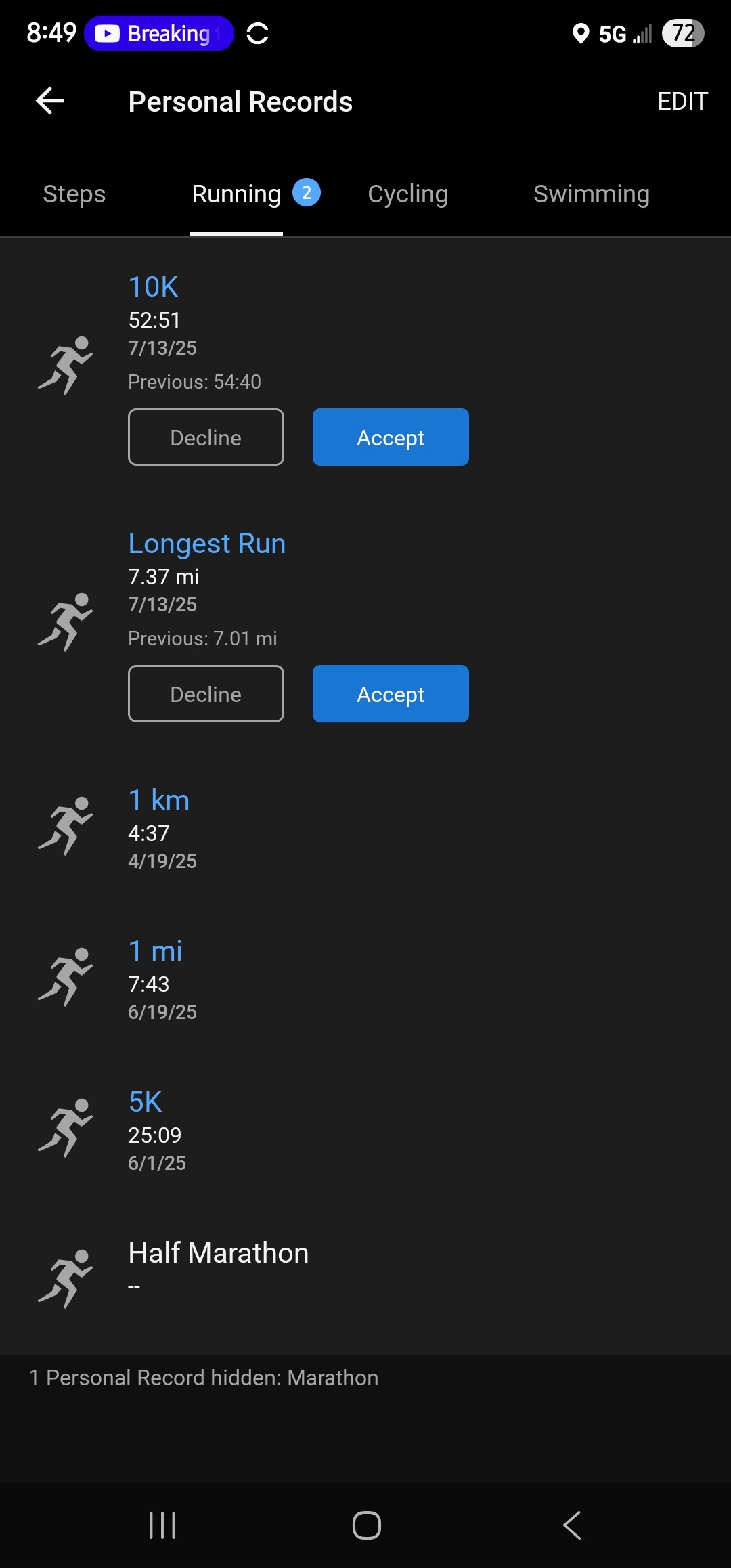Tap the system home button
Screen dimensions: 731x1568
[x=366, y=1525]
